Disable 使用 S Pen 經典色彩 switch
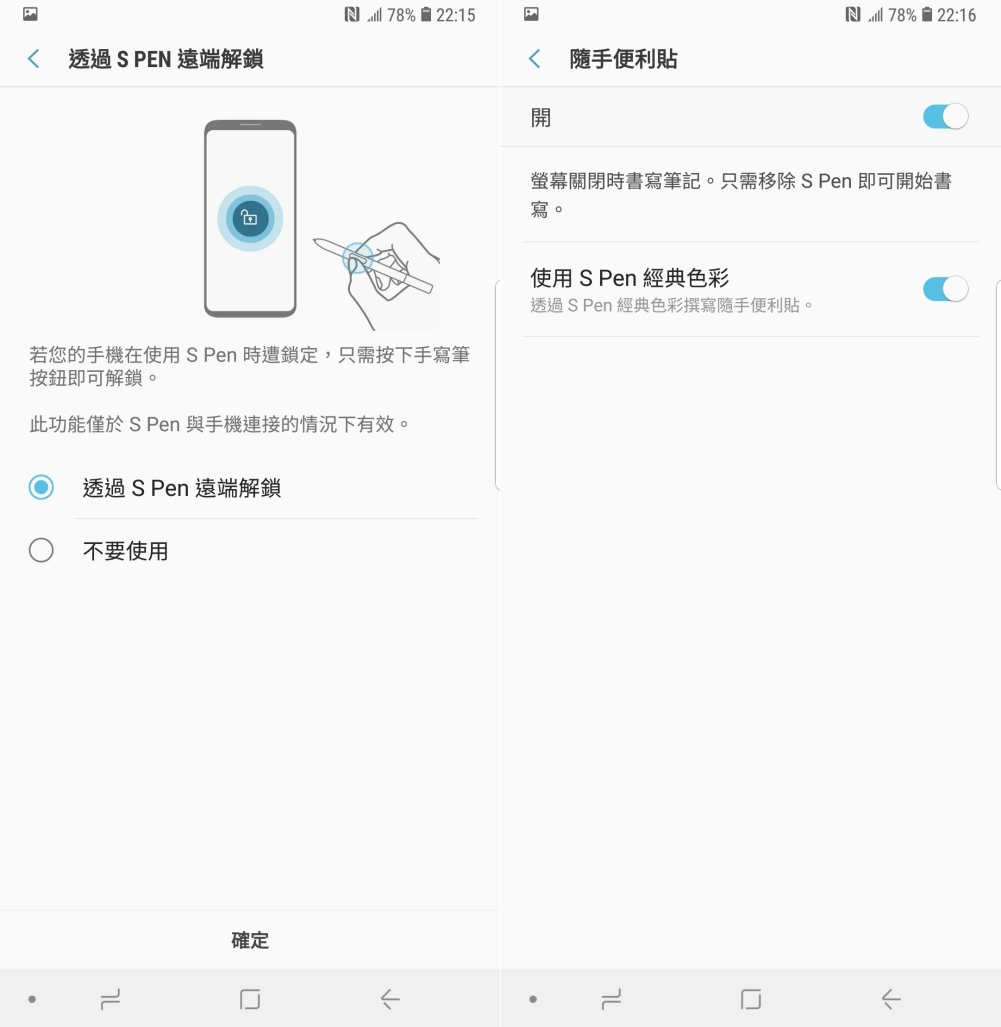 point(944,289)
